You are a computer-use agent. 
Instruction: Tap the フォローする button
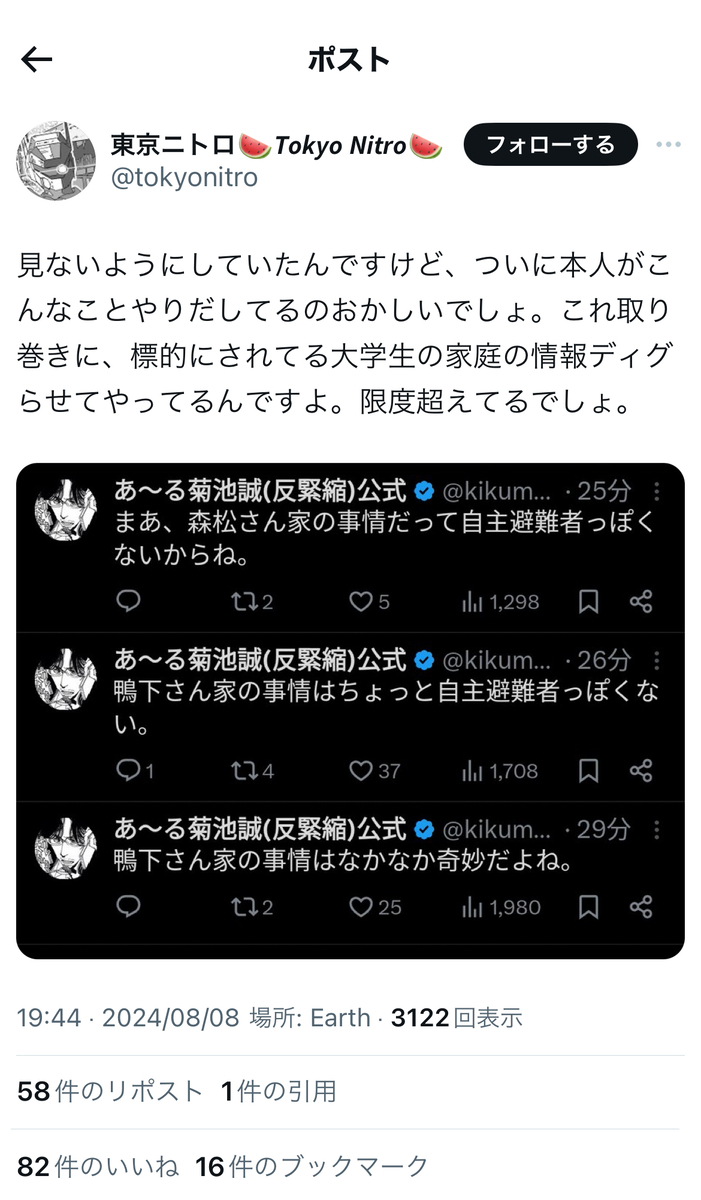click(550, 145)
